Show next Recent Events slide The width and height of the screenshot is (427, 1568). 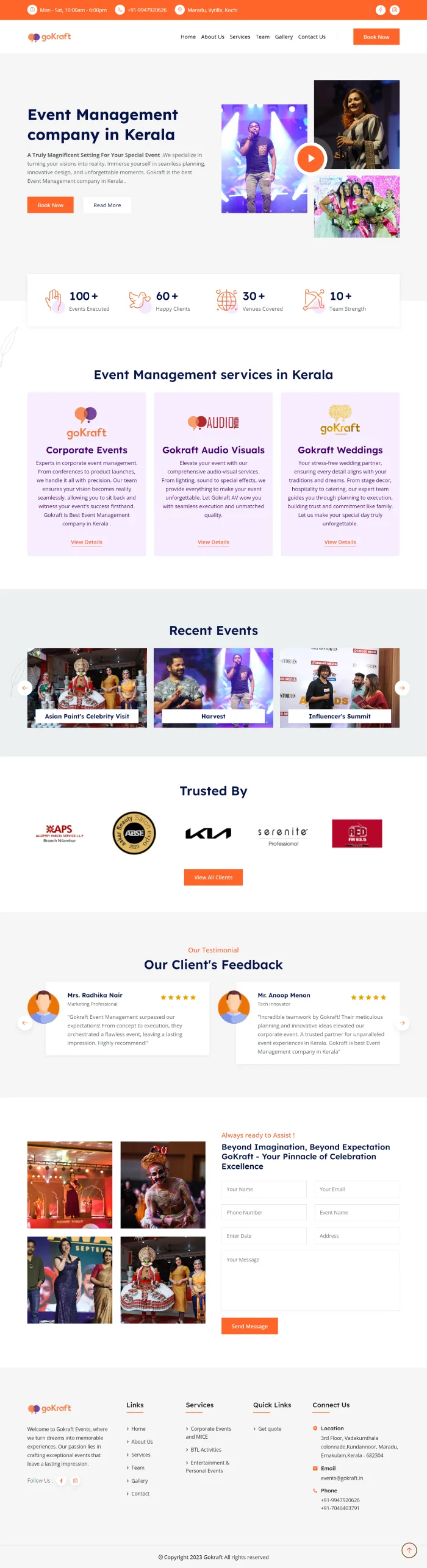click(402, 688)
